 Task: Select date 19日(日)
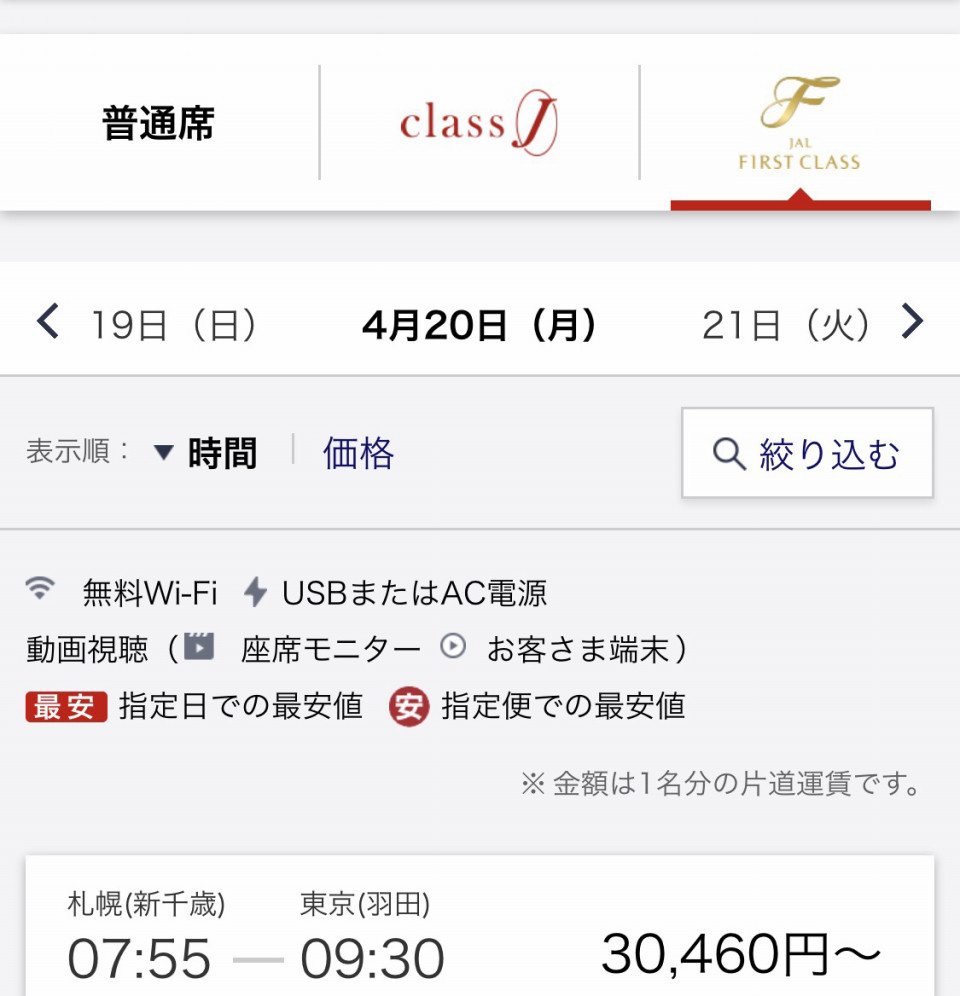[174, 325]
